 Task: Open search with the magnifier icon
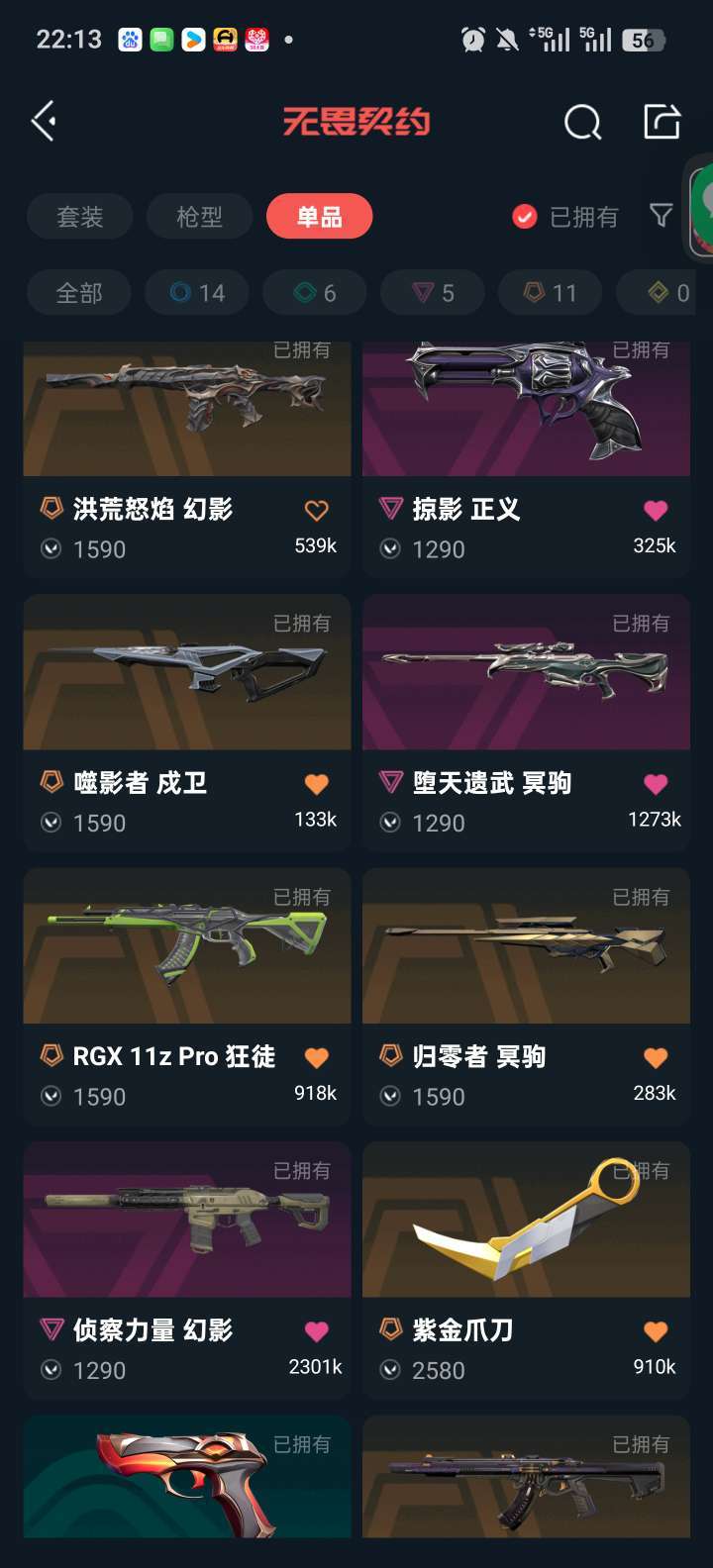coord(582,121)
